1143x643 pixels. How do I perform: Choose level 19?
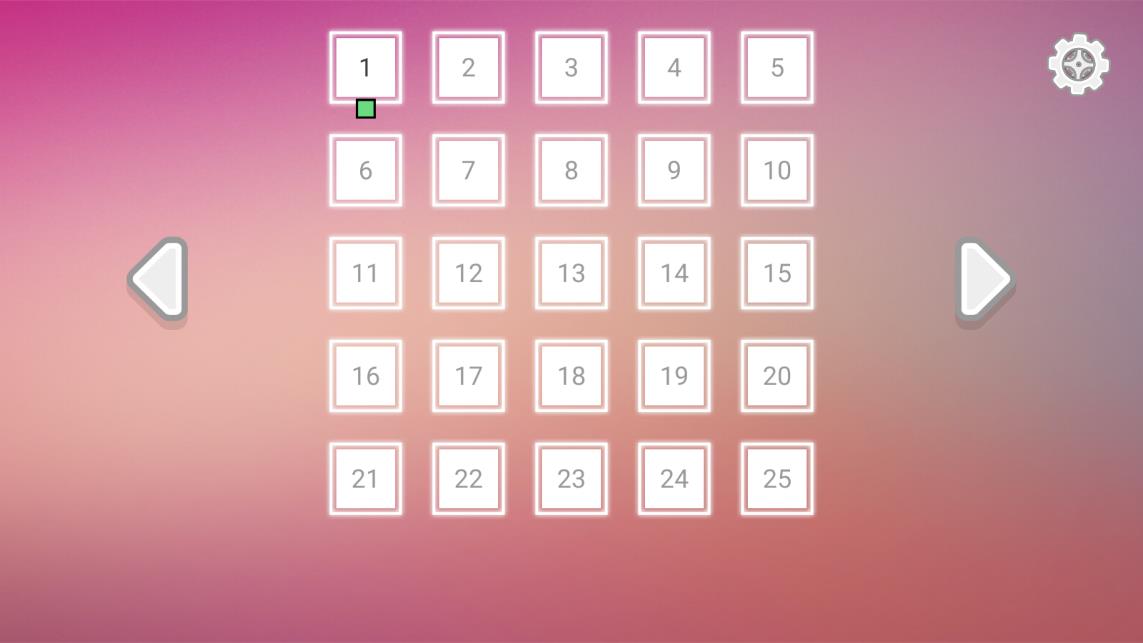point(674,377)
